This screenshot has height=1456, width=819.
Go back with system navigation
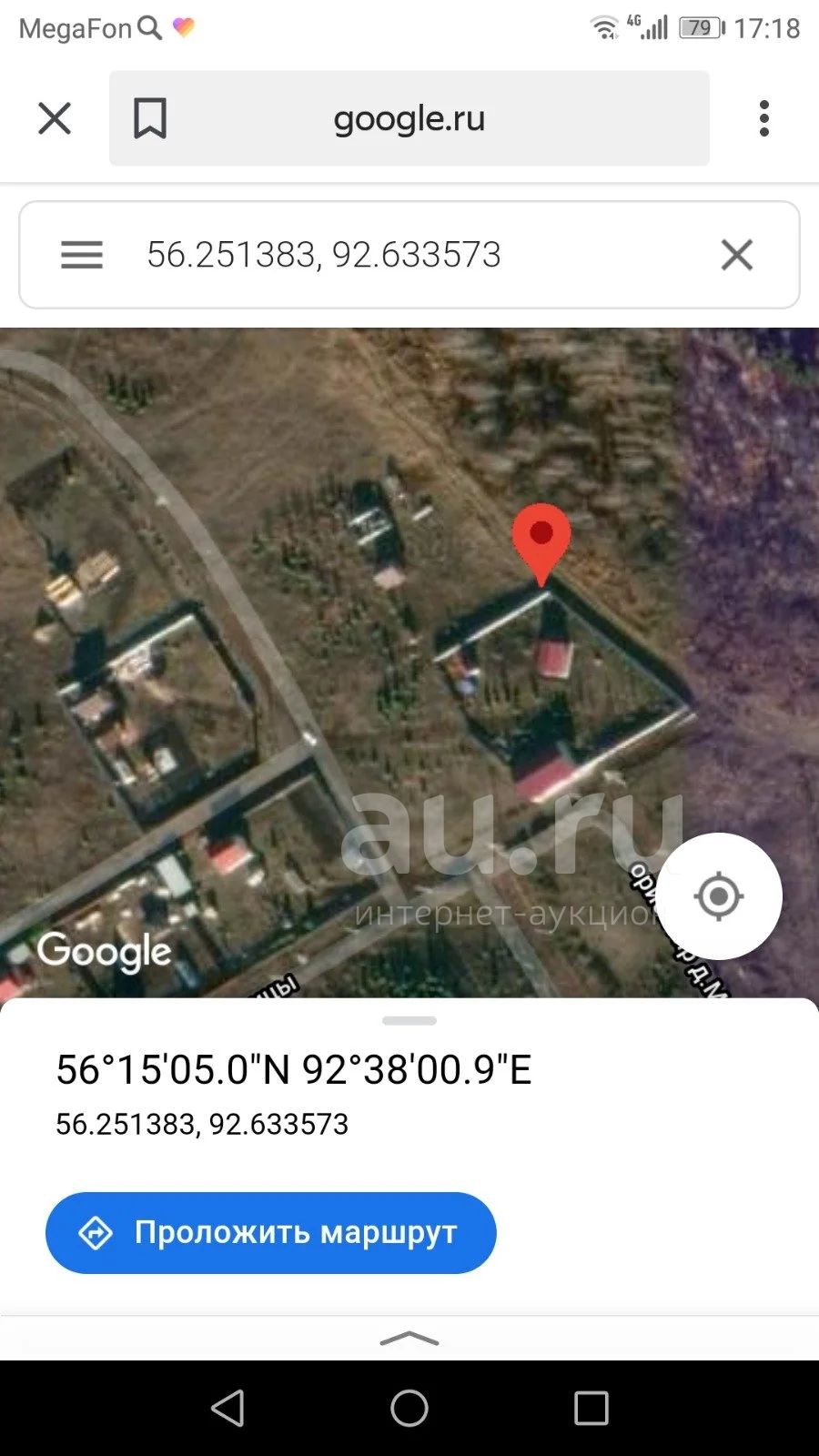(227, 1409)
